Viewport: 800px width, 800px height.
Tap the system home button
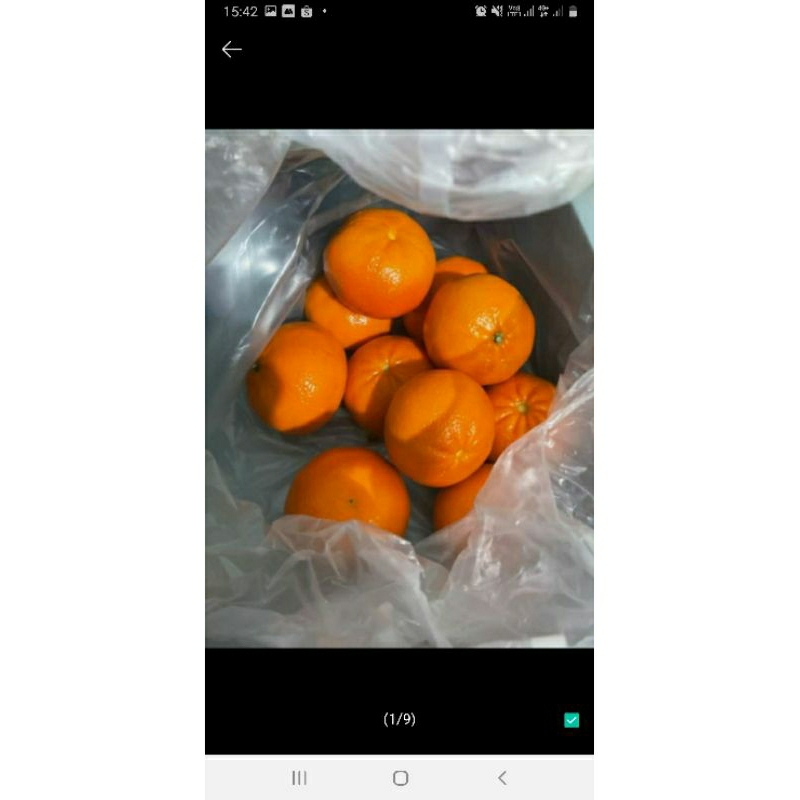point(400,778)
